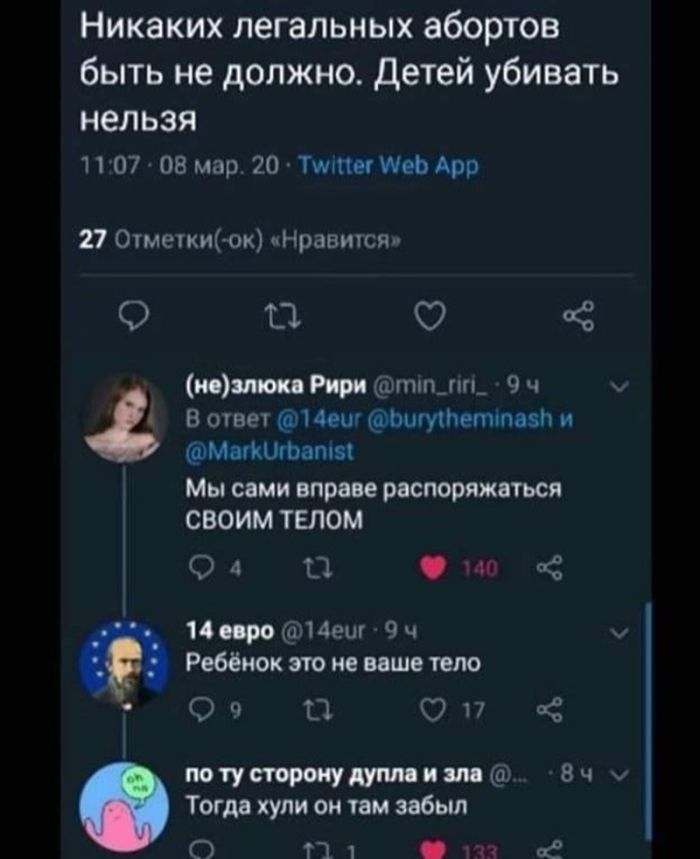
Task: Share the main tweet
Action: [577, 319]
